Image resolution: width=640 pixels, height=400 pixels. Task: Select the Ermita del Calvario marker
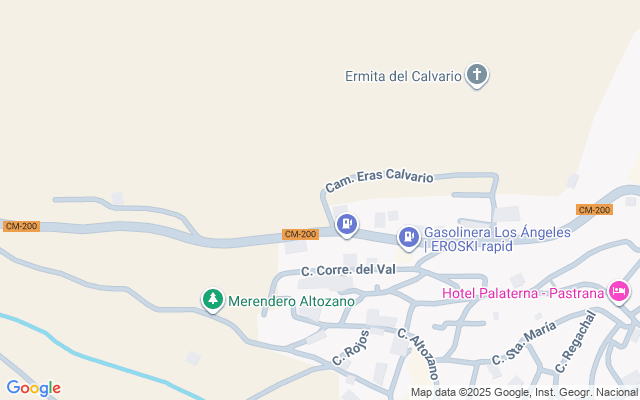point(477,75)
